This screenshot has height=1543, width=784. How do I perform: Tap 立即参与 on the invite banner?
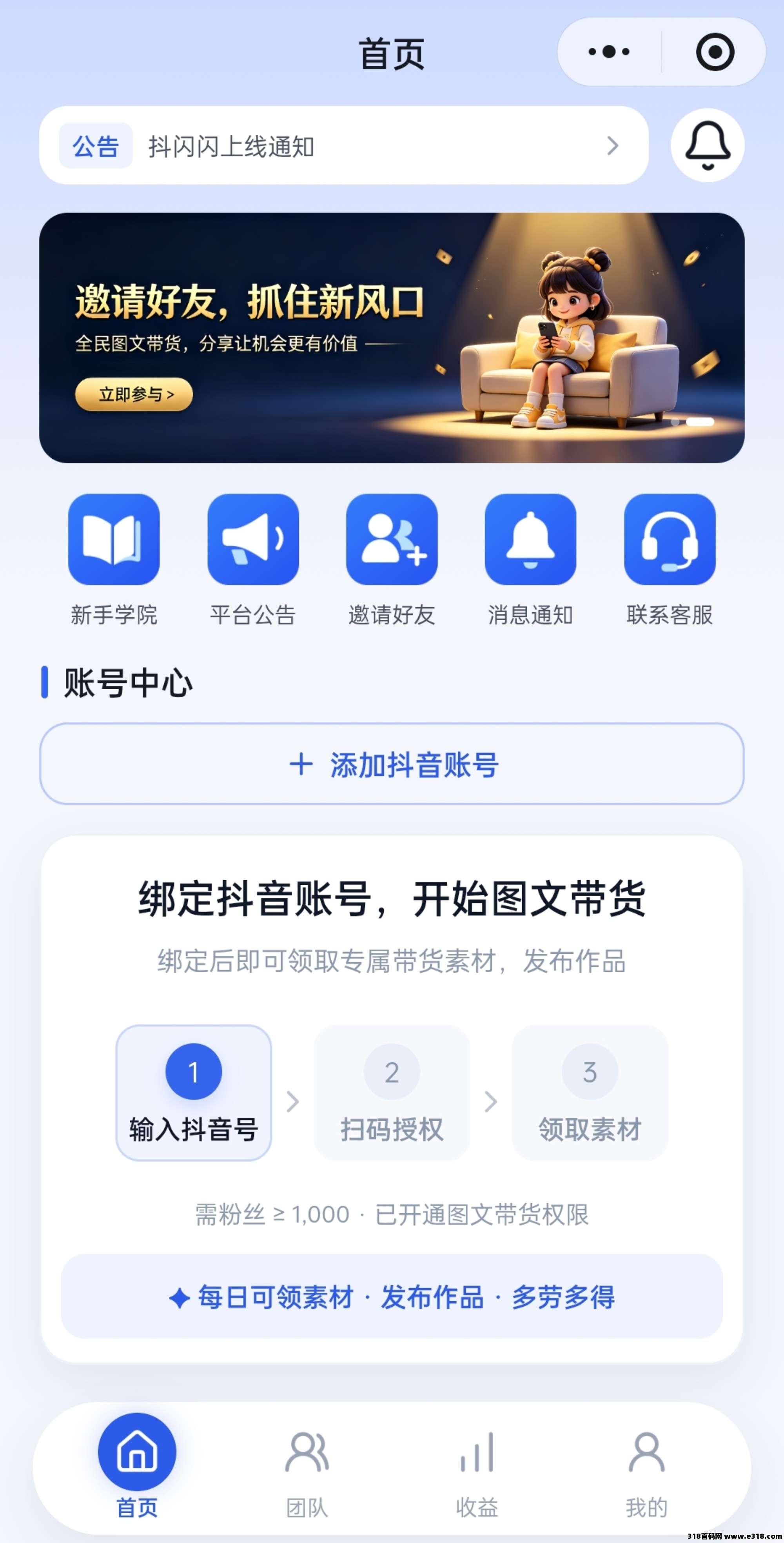click(x=134, y=394)
